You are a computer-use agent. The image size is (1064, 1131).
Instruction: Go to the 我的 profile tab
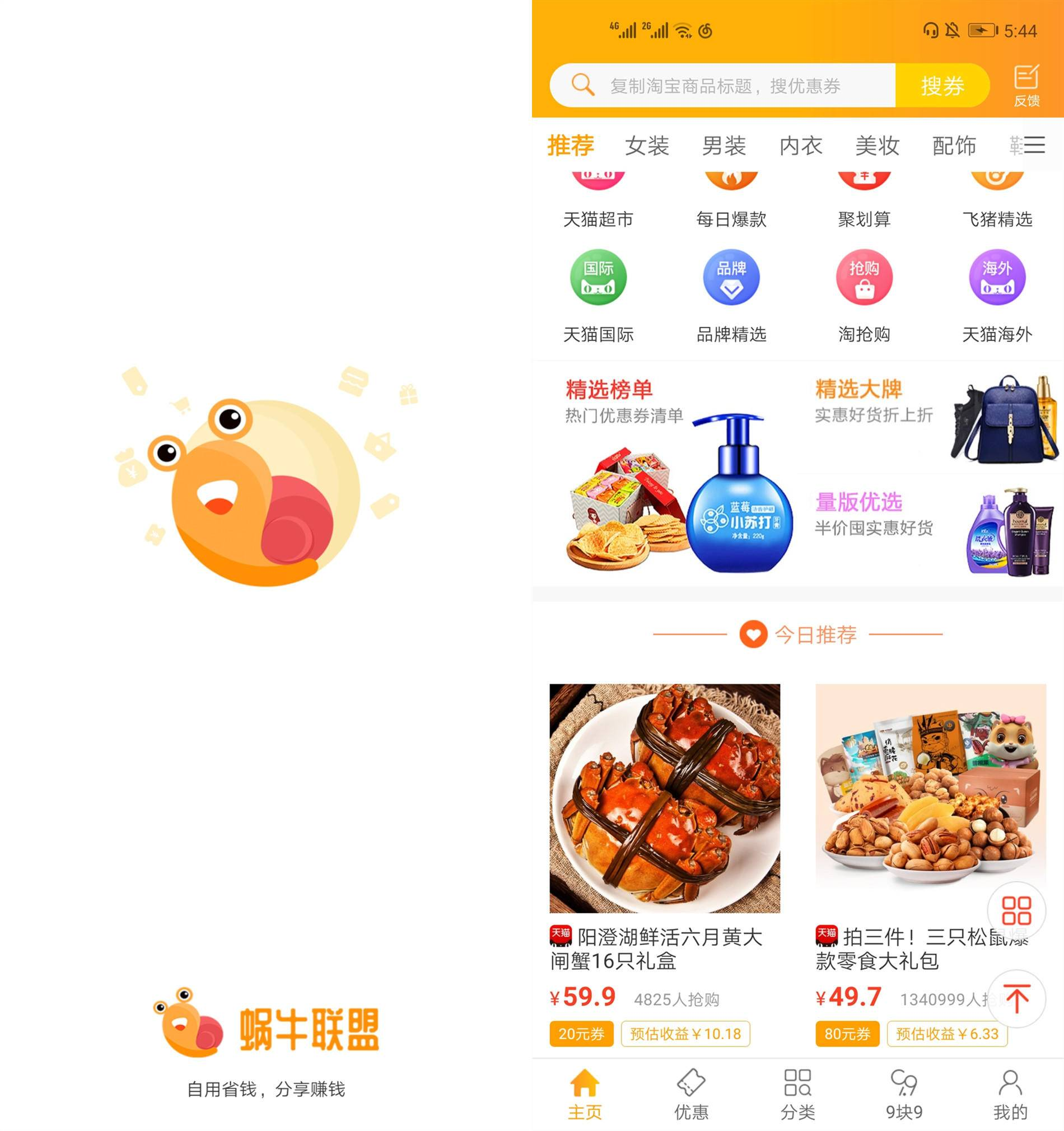1010,1095
